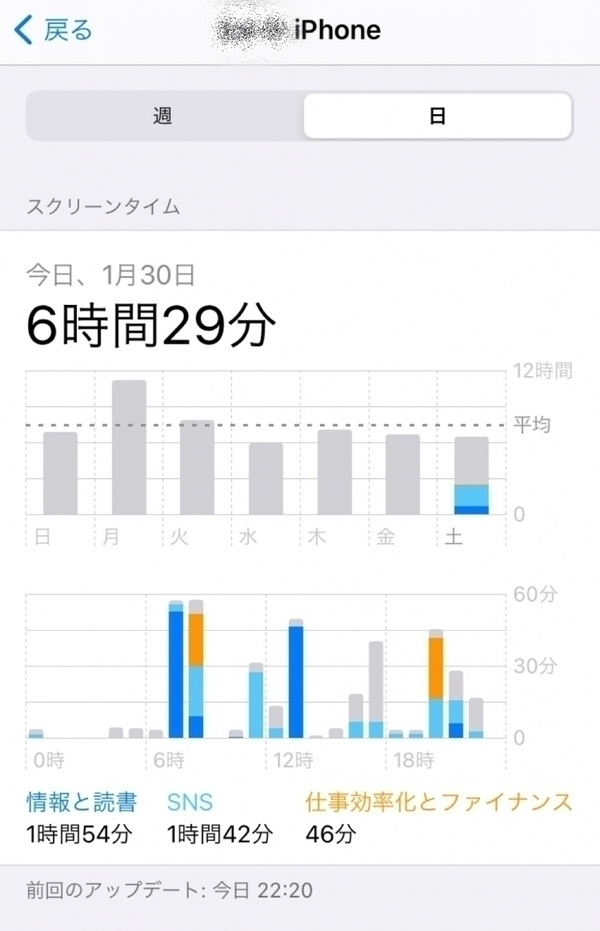The image size is (600, 931).
Task: Select the 月 bar in the weekly chart
Action: click(x=129, y=447)
